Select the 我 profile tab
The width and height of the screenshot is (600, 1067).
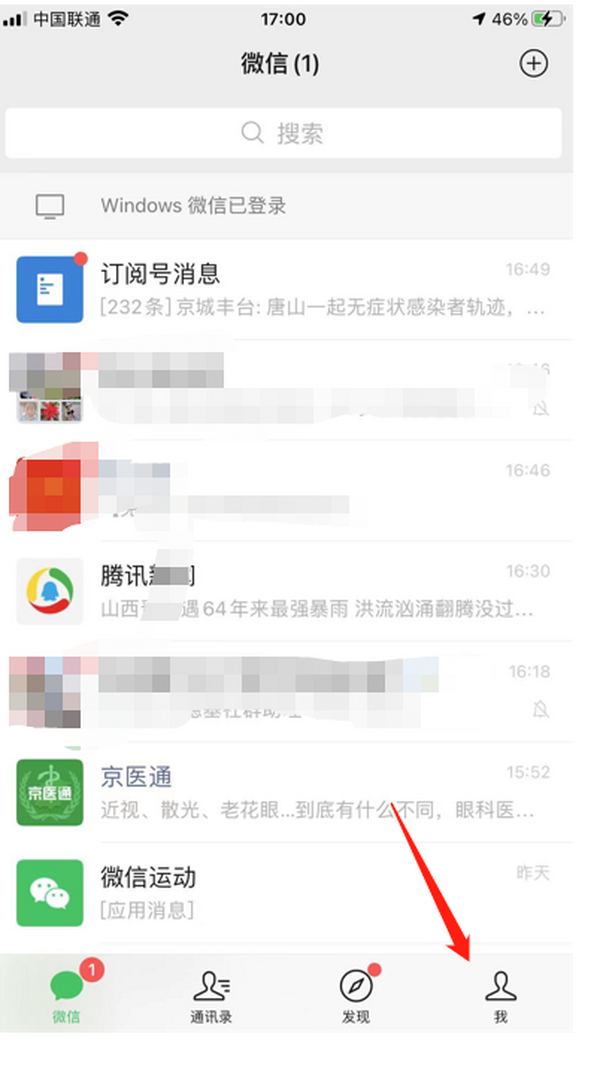click(x=500, y=995)
